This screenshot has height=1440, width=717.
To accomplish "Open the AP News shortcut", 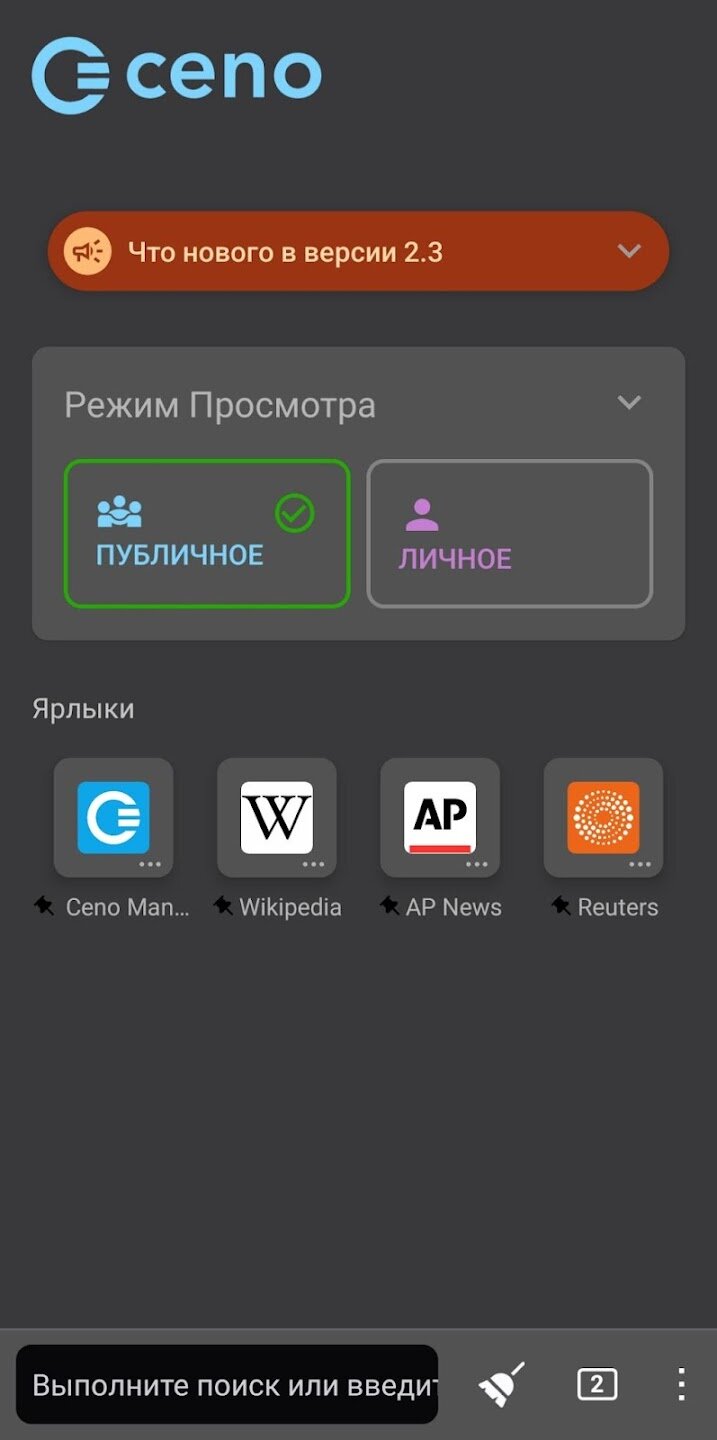I will click(440, 817).
